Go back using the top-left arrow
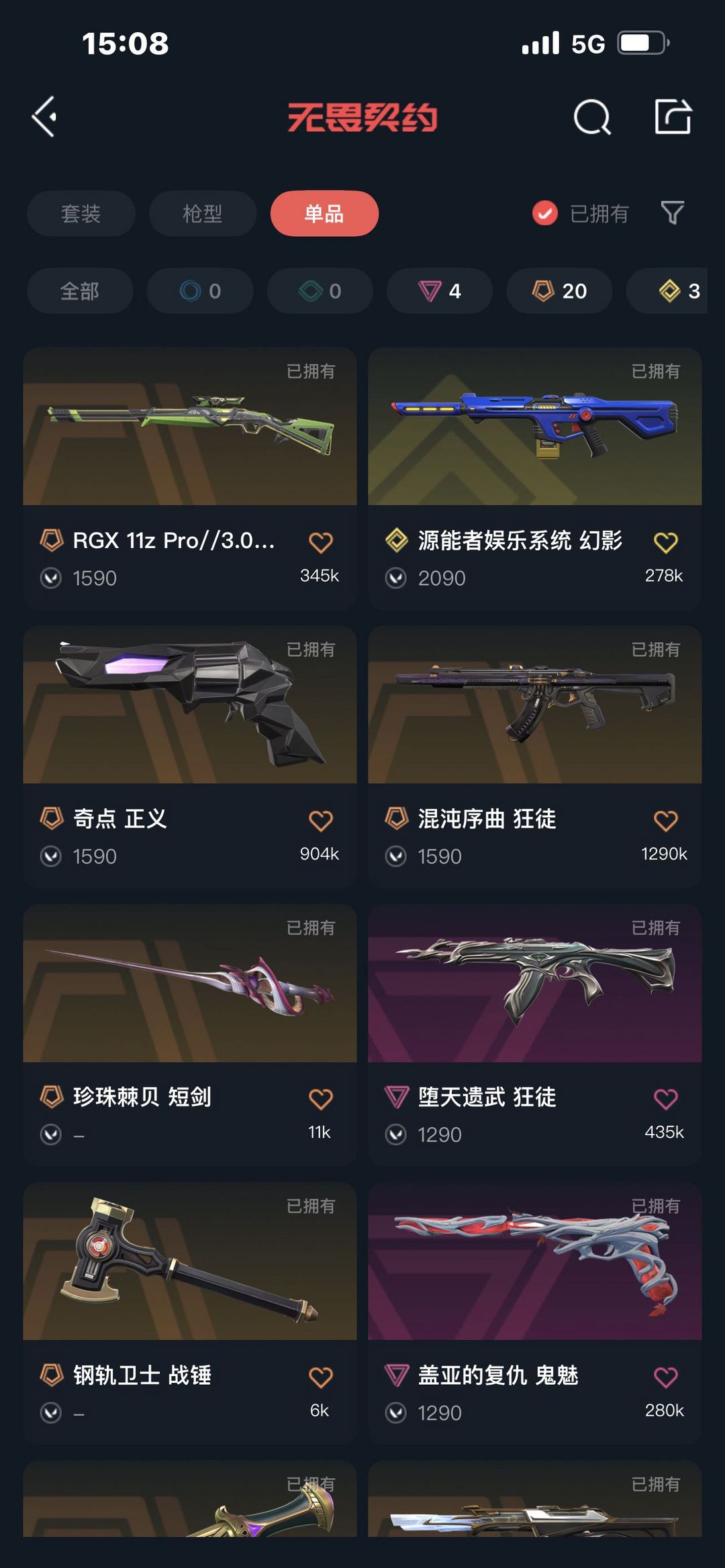 coord(44,117)
